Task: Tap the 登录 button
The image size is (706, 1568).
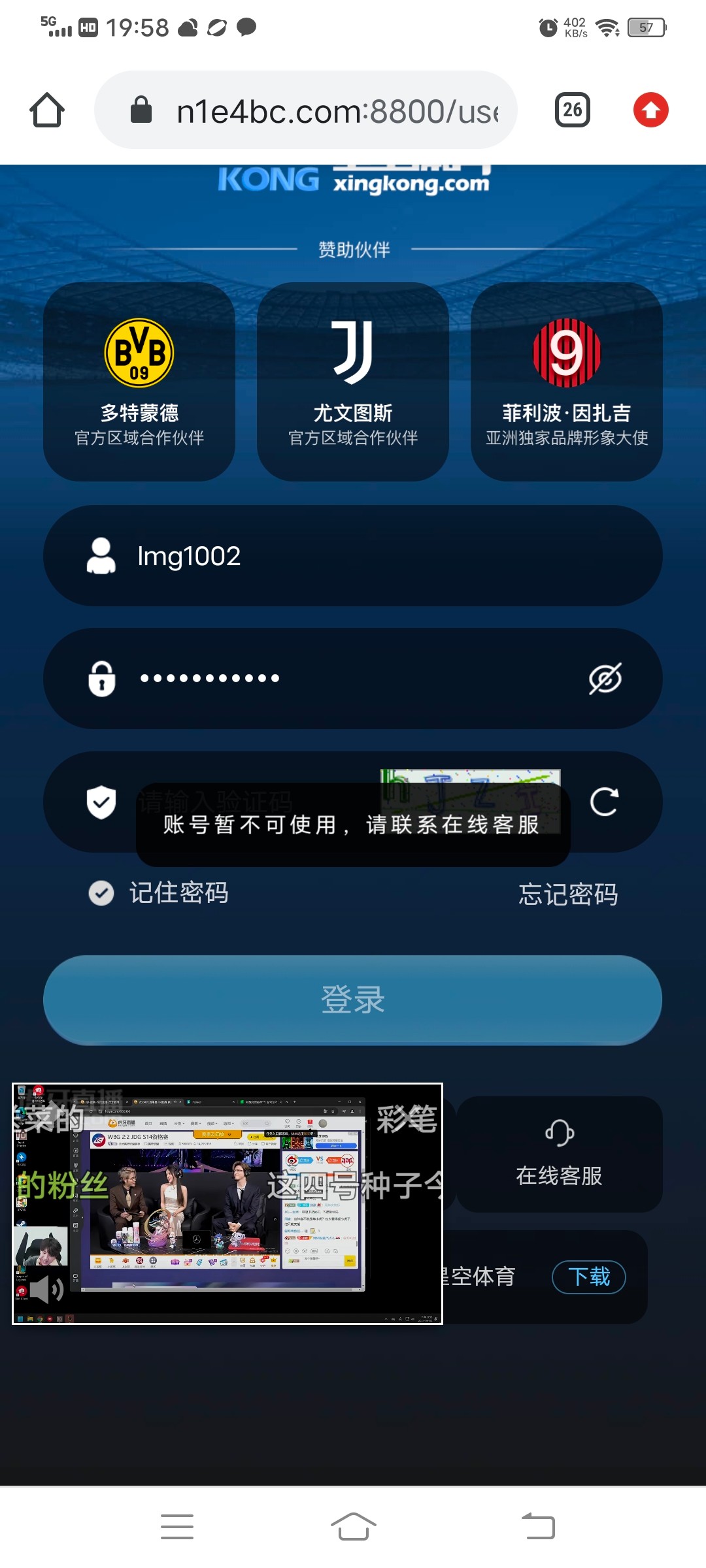Action: (x=353, y=1000)
